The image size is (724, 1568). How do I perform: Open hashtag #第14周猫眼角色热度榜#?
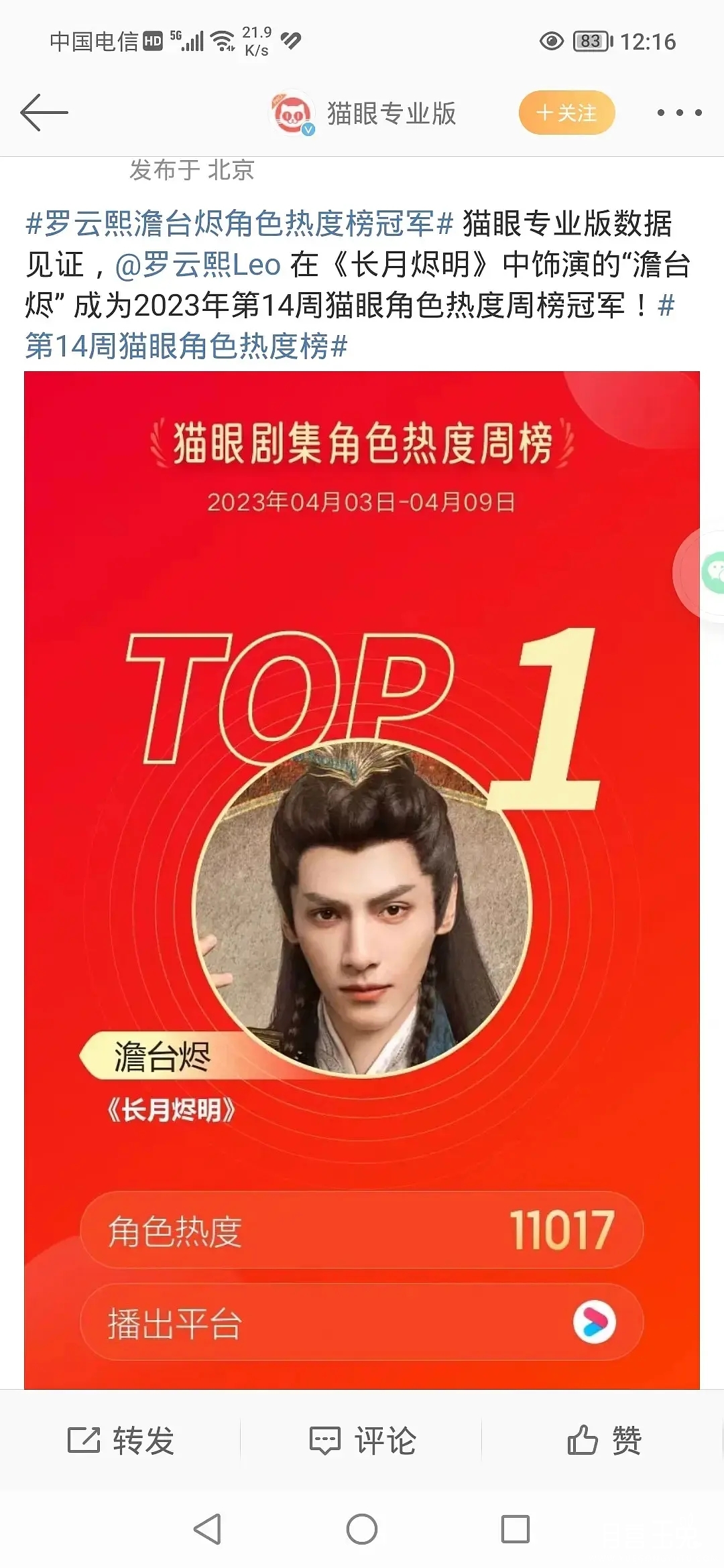tap(186, 346)
